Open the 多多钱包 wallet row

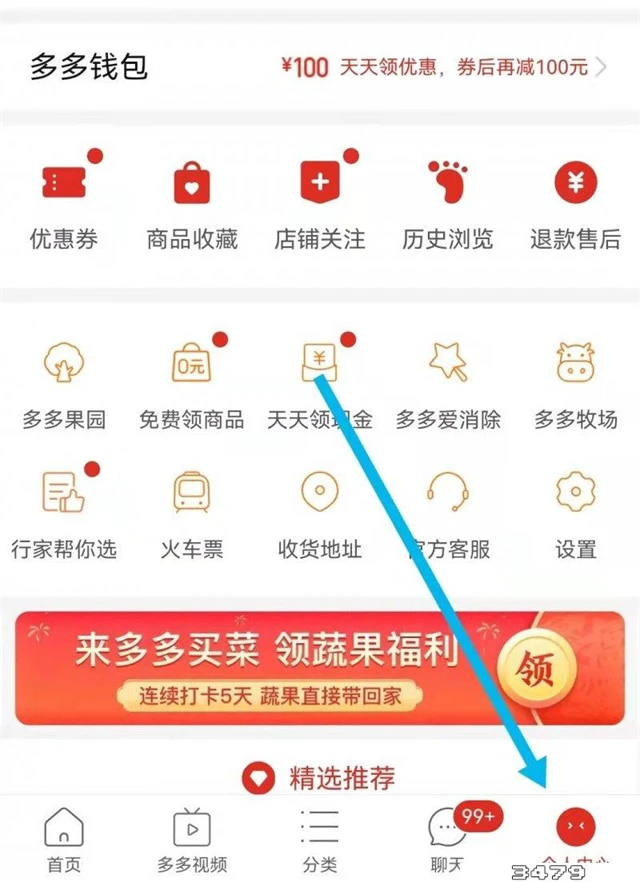320,67
